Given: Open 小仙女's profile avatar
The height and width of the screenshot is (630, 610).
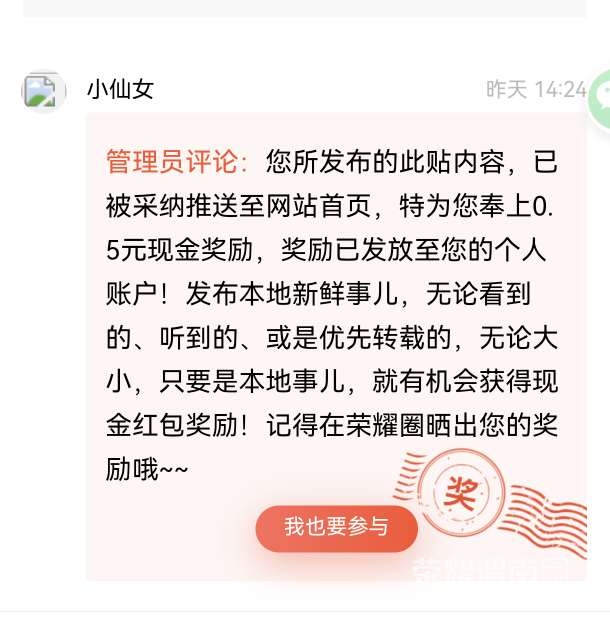Looking at the screenshot, I should click(43, 91).
